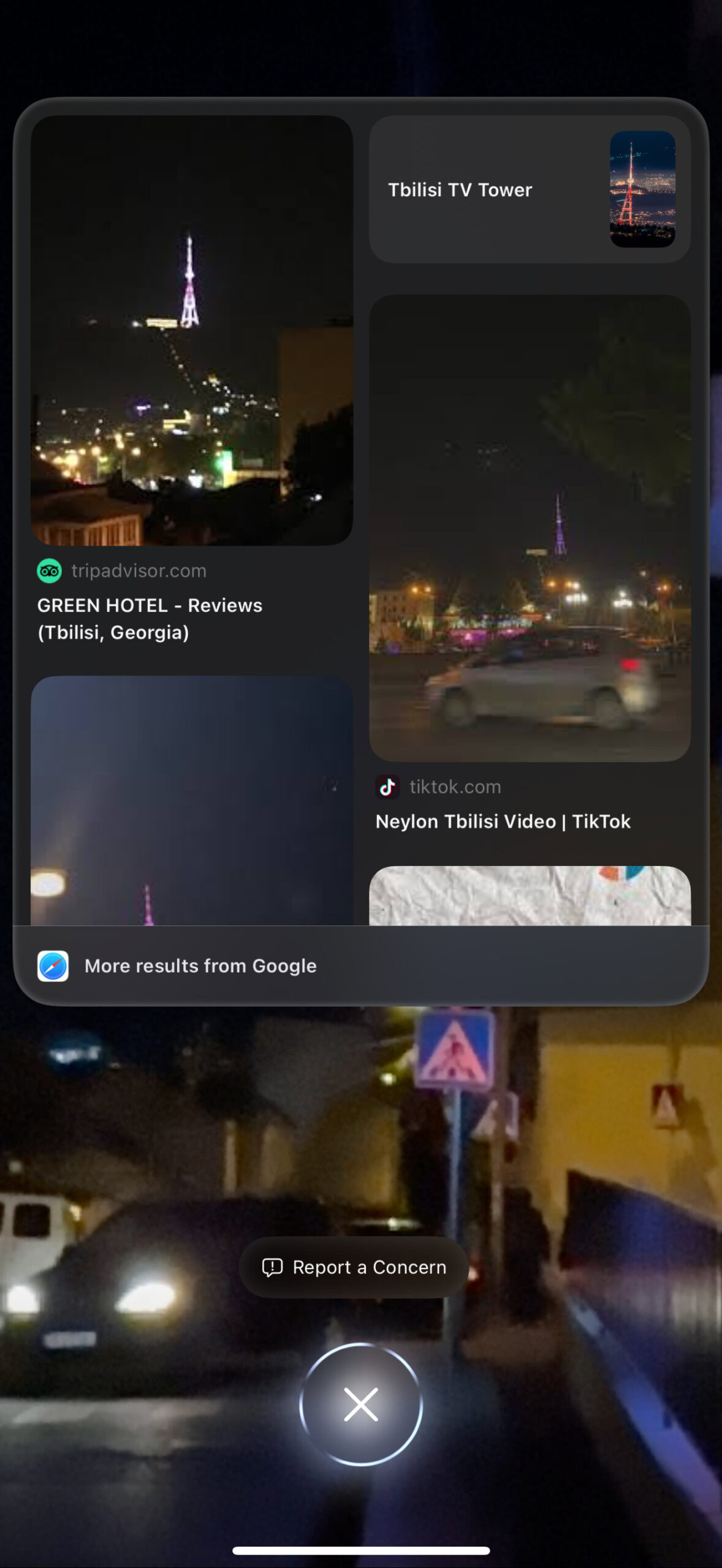Screen dimensions: 722x1568
Task: Open the Tbilisi TV Tower result card
Action: (x=530, y=189)
